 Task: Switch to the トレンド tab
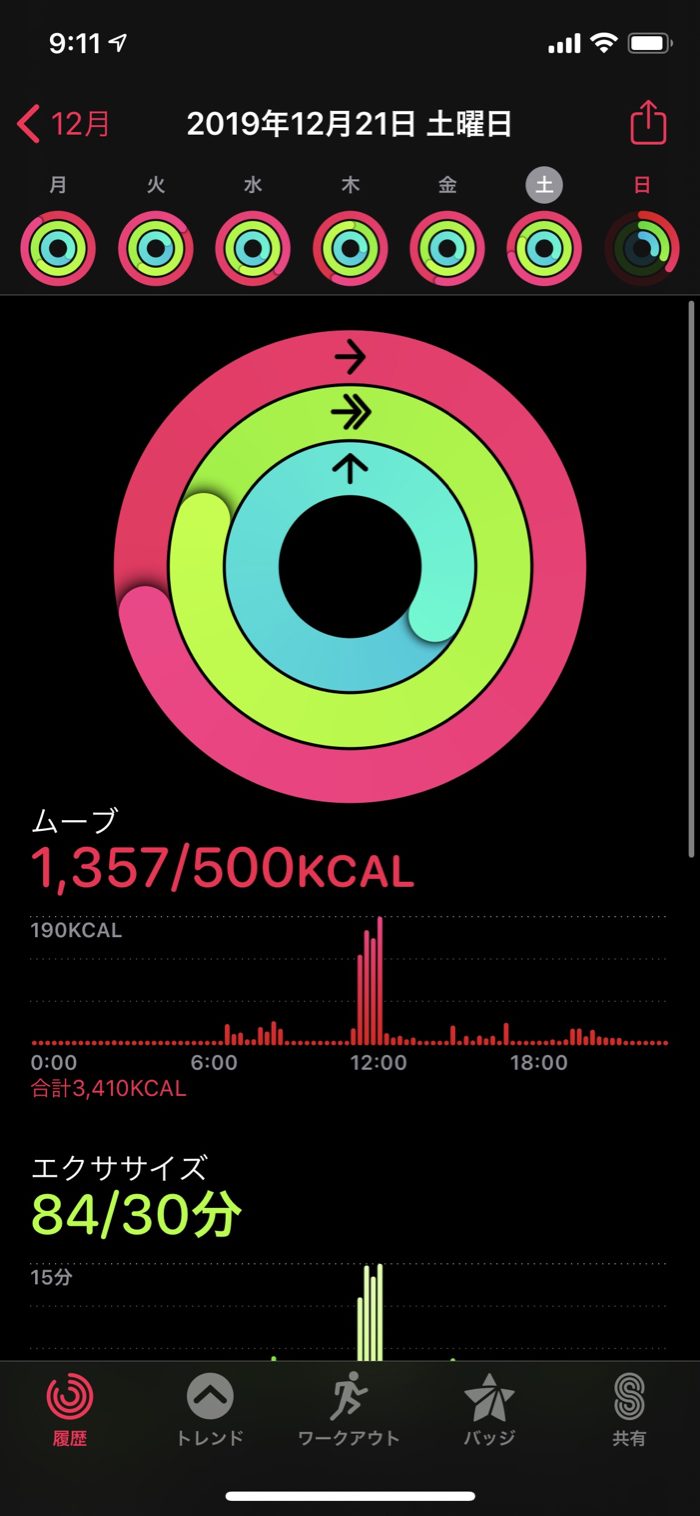click(210, 1410)
